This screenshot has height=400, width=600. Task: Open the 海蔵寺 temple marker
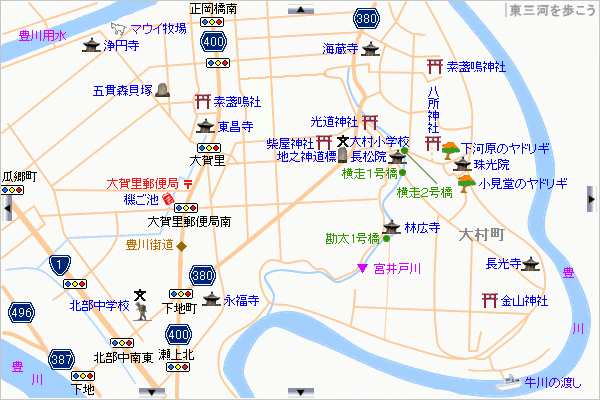click(371, 49)
